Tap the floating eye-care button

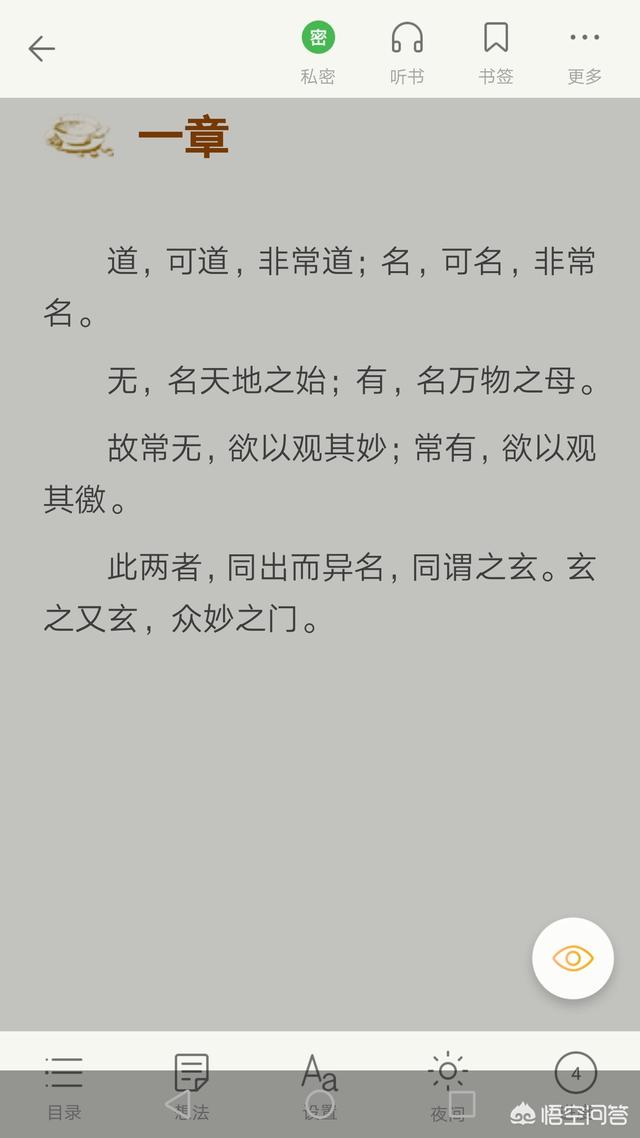click(x=573, y=959)
